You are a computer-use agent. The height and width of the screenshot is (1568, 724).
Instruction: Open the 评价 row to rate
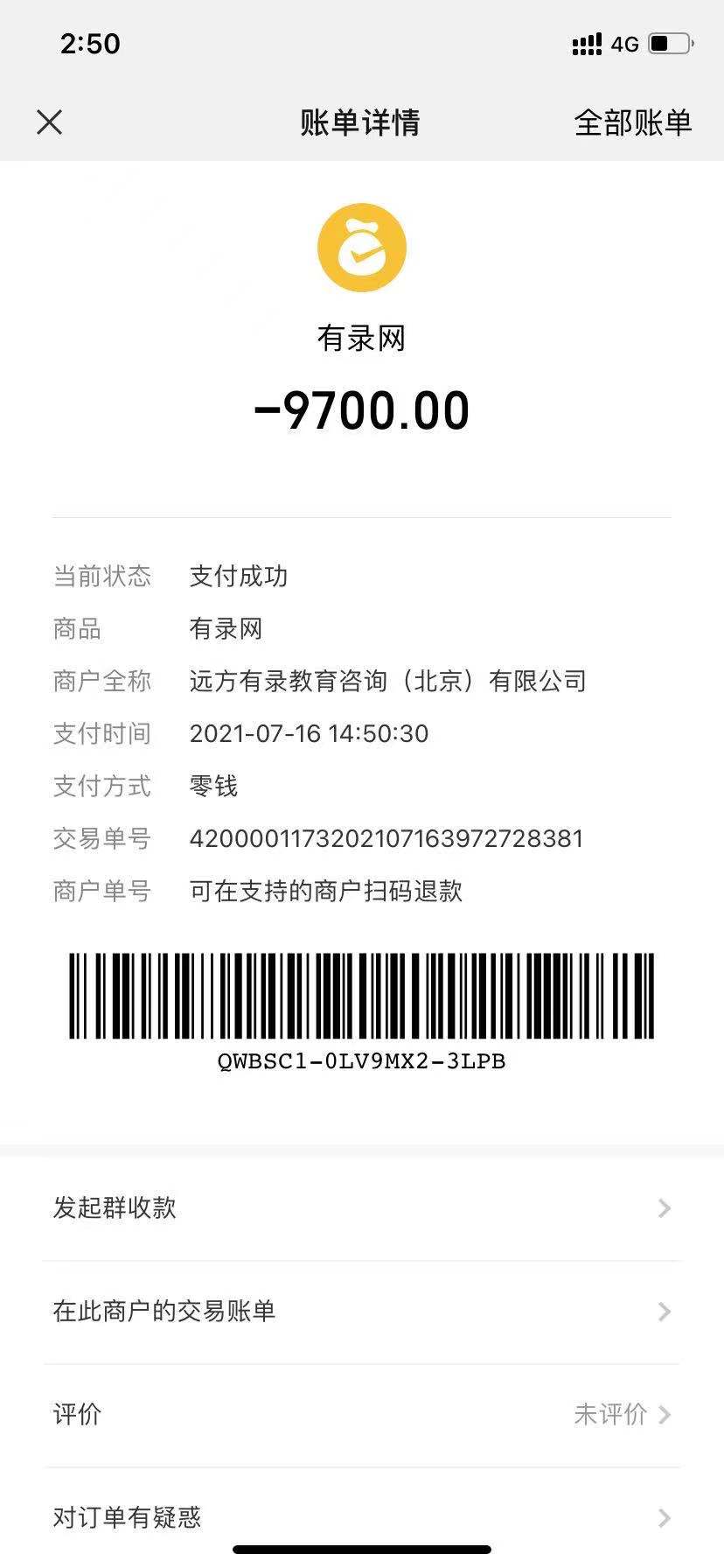coord(361,1414)
